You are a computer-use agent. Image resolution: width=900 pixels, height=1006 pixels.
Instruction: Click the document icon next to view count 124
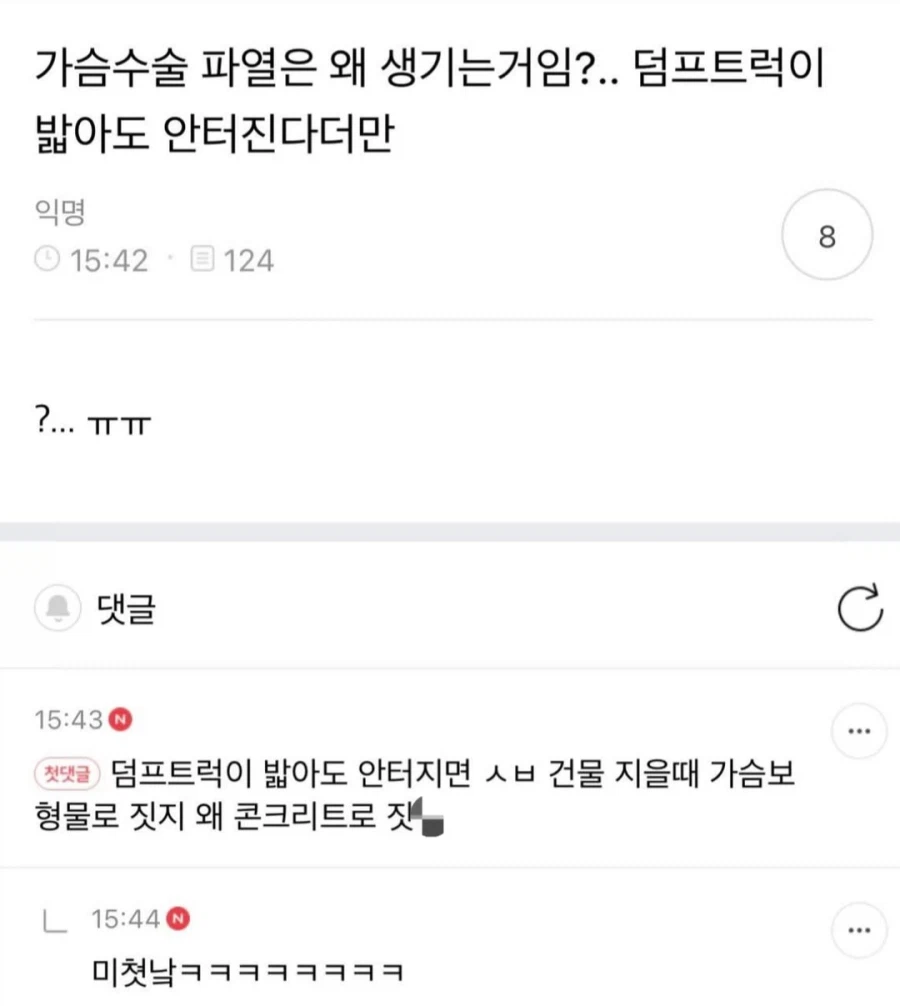[x=203, y=259]
